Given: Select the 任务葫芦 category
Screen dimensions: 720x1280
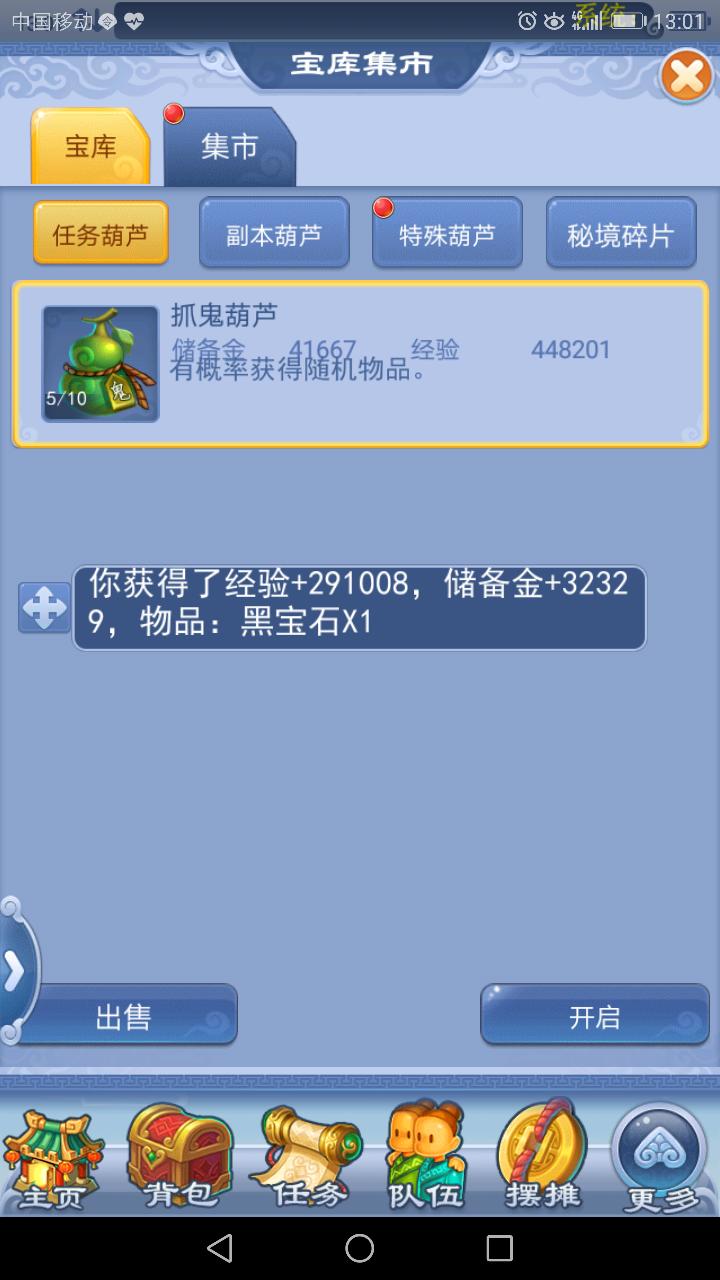Looking at the screenshot, I should coord(101,234).
